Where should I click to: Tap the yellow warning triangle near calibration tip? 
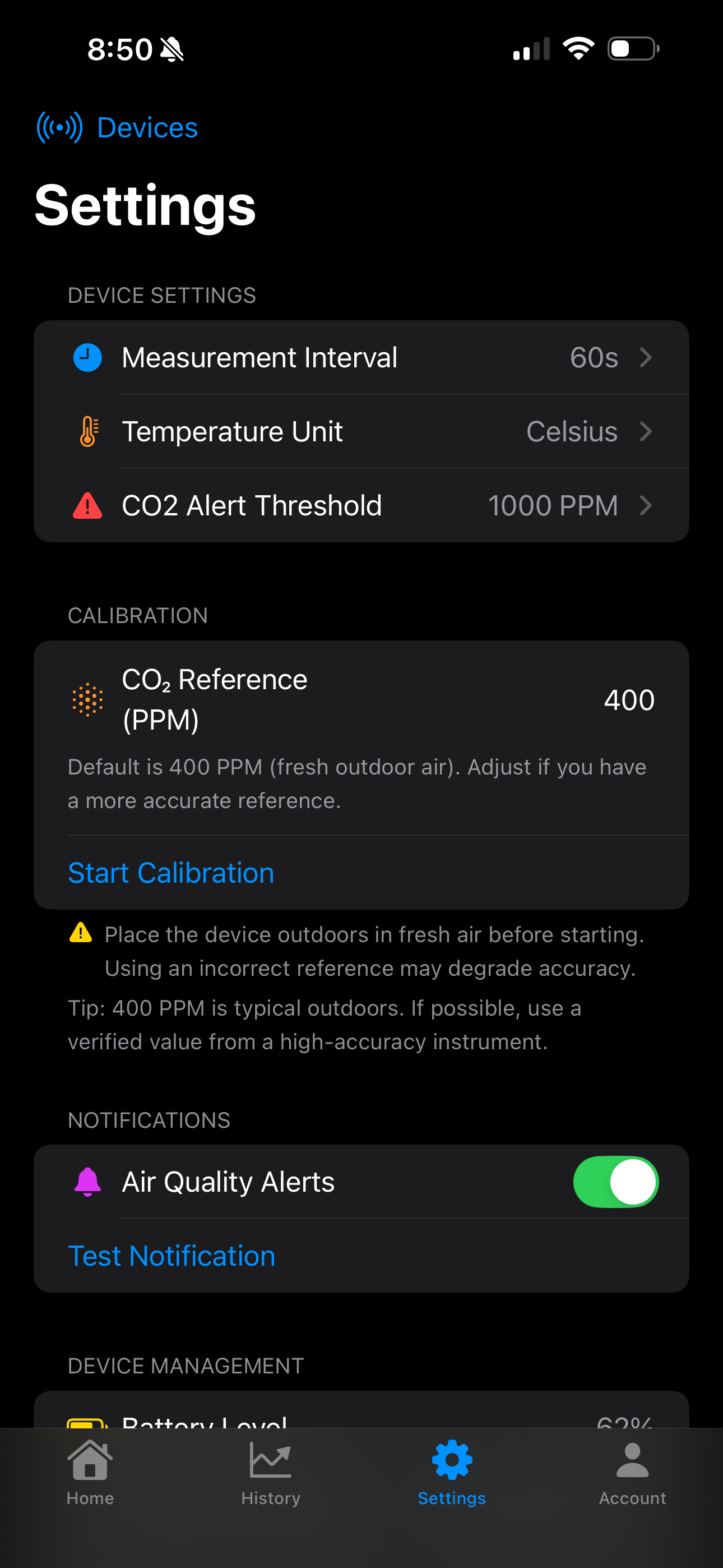click(81, 933)
